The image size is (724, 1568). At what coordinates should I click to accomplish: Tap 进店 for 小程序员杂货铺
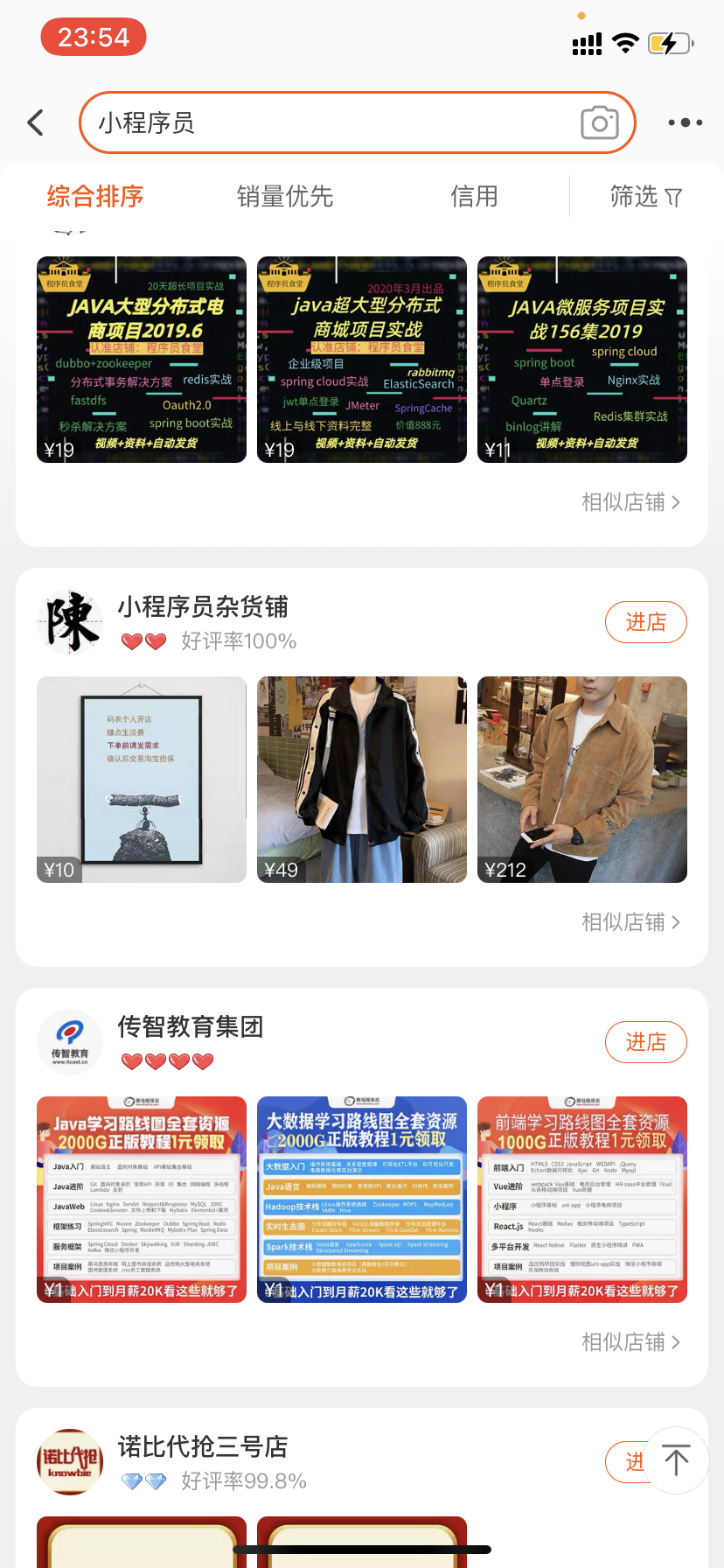646,622
